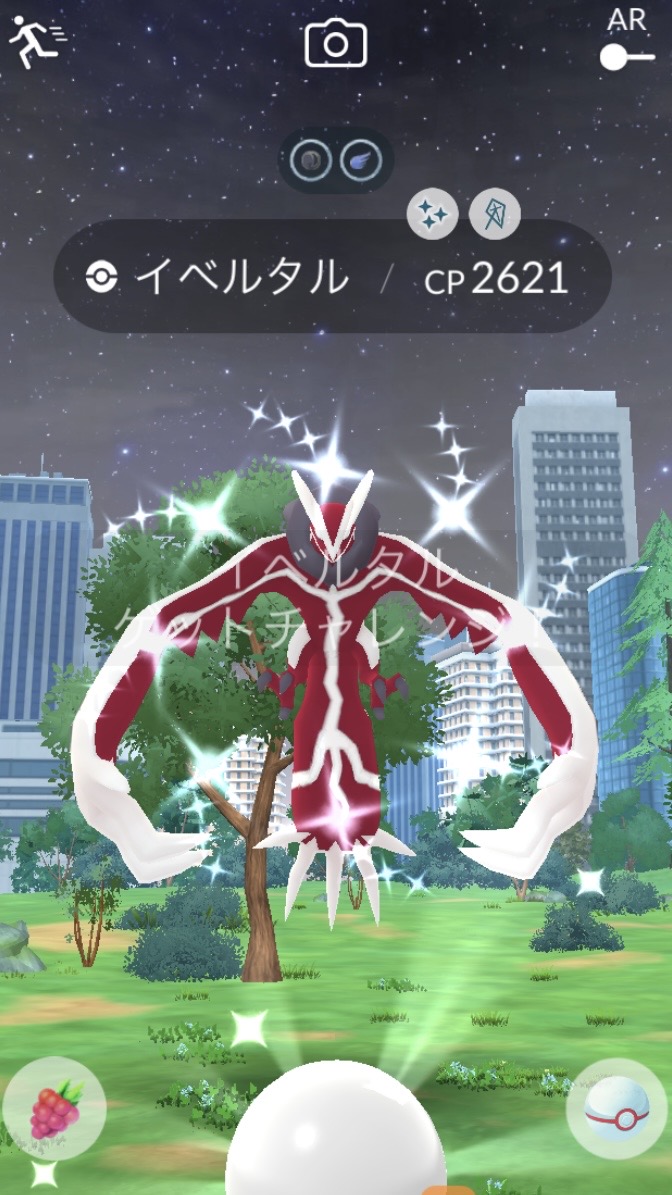Open the camera snapshot mode

click(336, 44)
